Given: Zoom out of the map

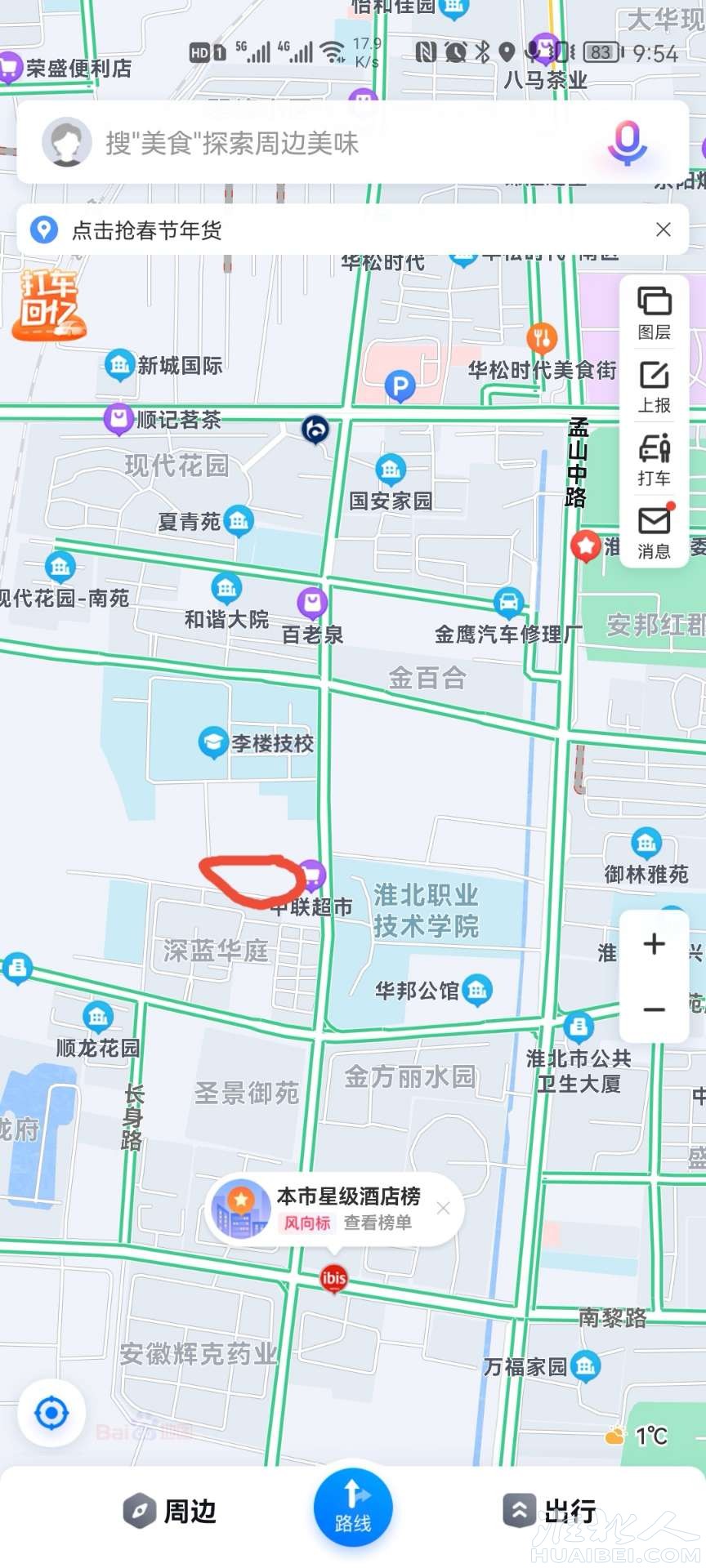Looking at the screenshot, I should tap(654, 1010).
